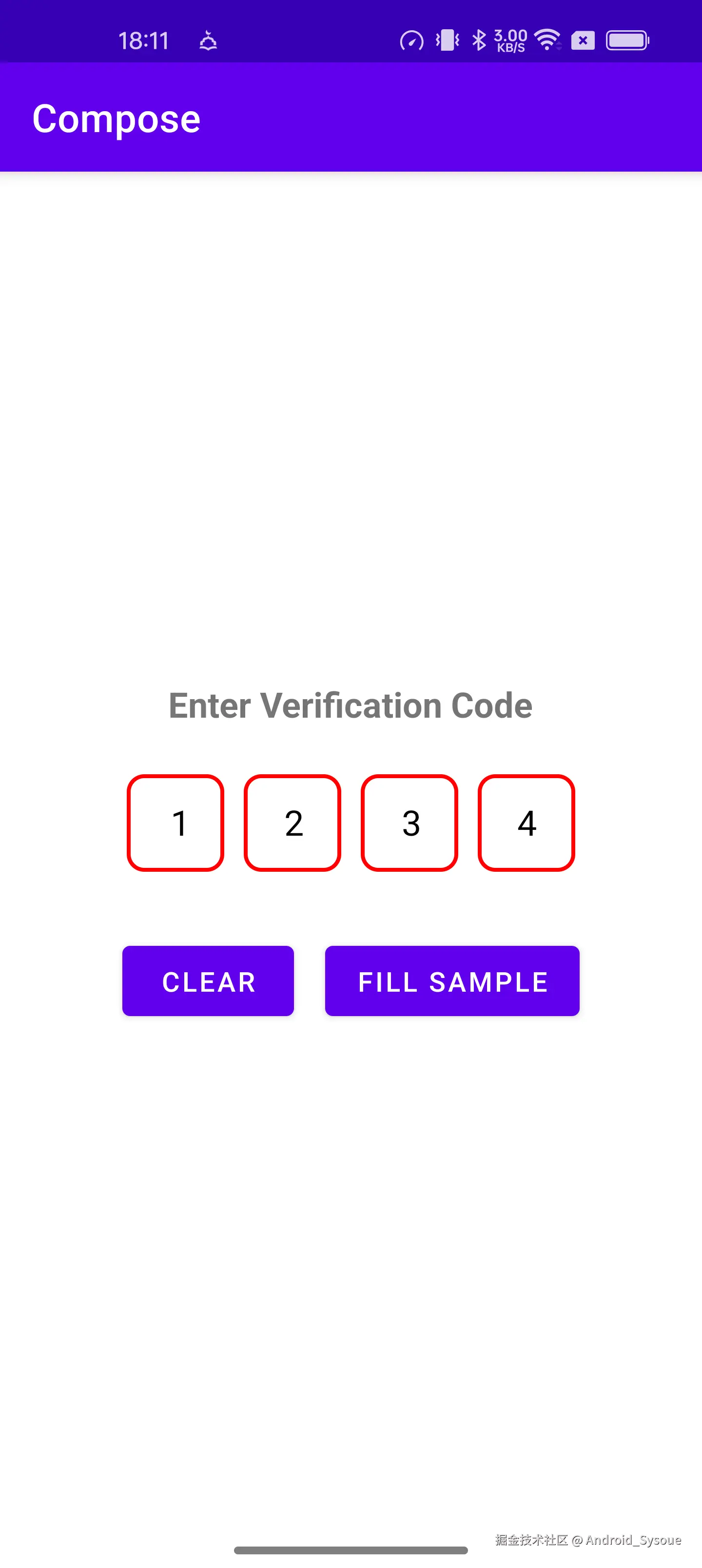The width and height of the screenshot is (702, 1568).
Task: Select the code box containing 1
Action: (x=175, y=823)
